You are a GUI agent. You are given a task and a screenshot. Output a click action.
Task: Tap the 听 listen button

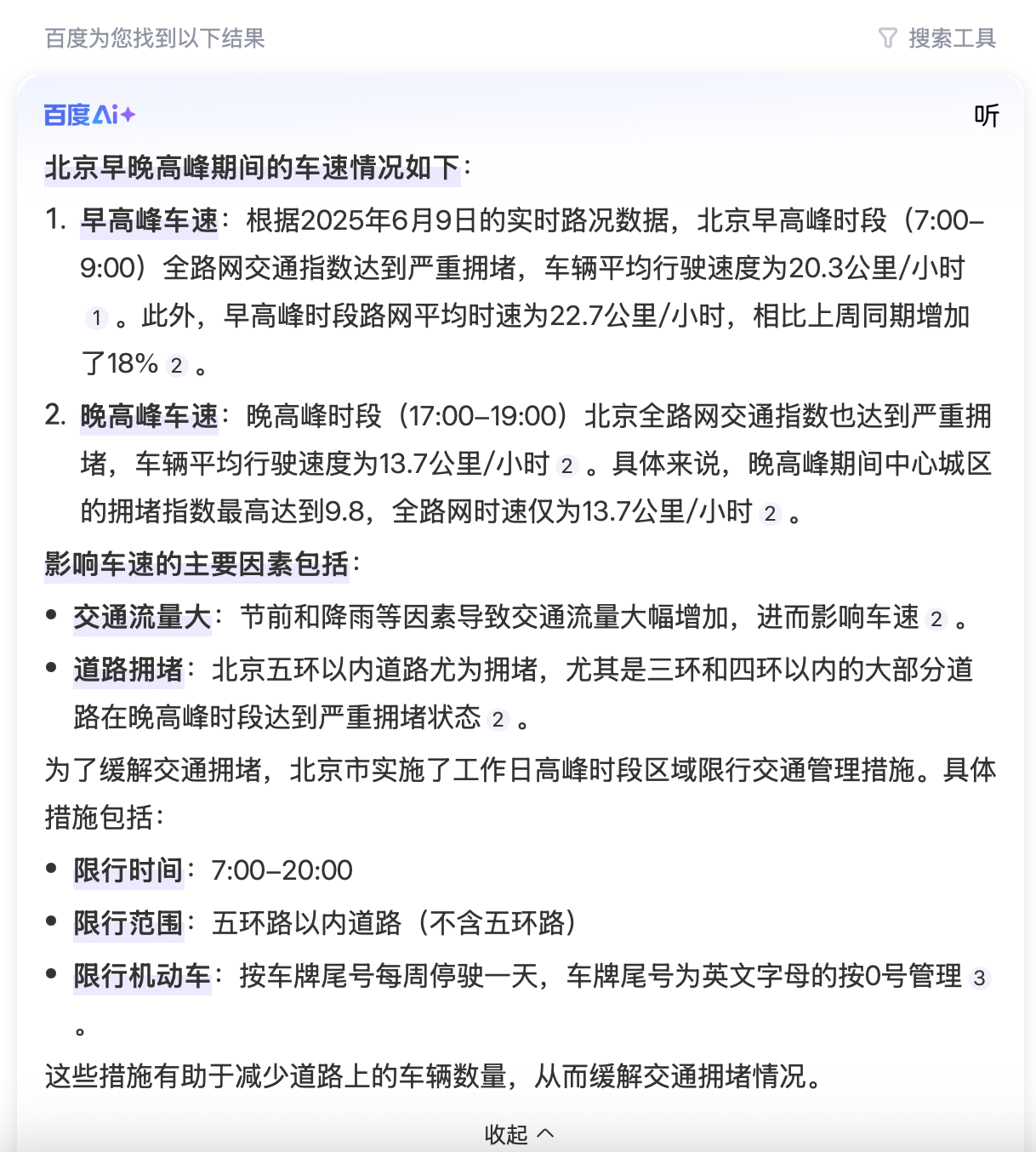click(986, 115)
